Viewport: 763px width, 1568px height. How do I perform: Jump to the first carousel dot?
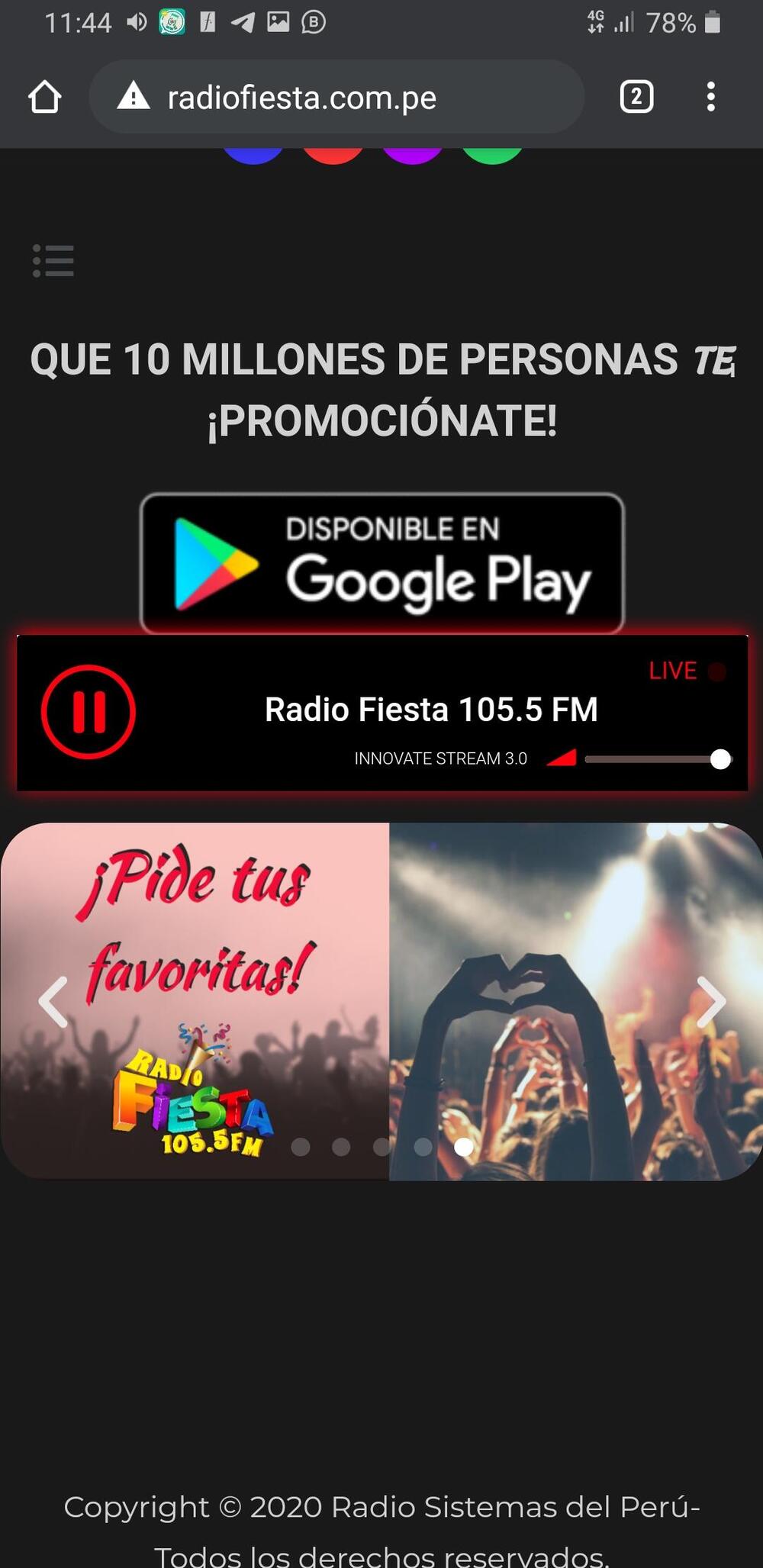[301, 1147]
